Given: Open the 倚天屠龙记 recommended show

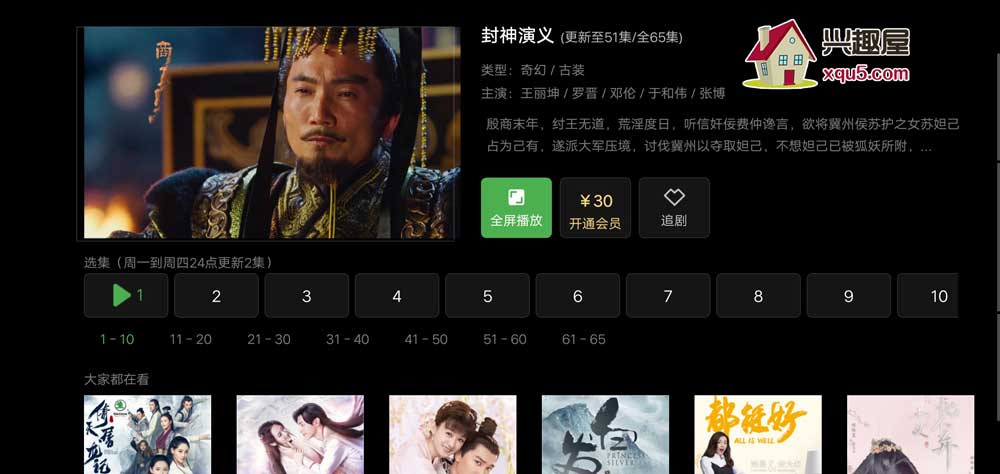Looking at the screenshot, I should point(147,434).
